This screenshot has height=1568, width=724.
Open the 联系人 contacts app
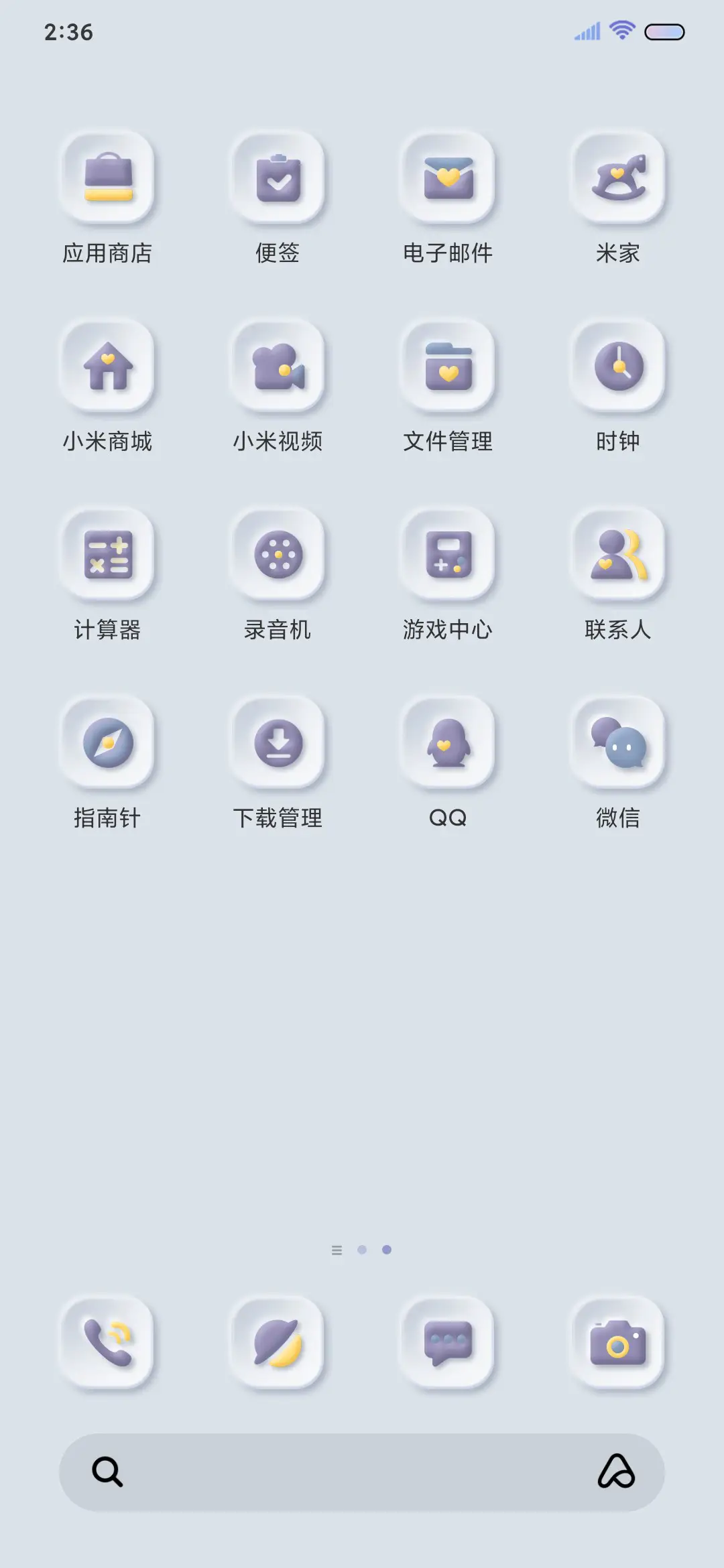pos(618,557)
